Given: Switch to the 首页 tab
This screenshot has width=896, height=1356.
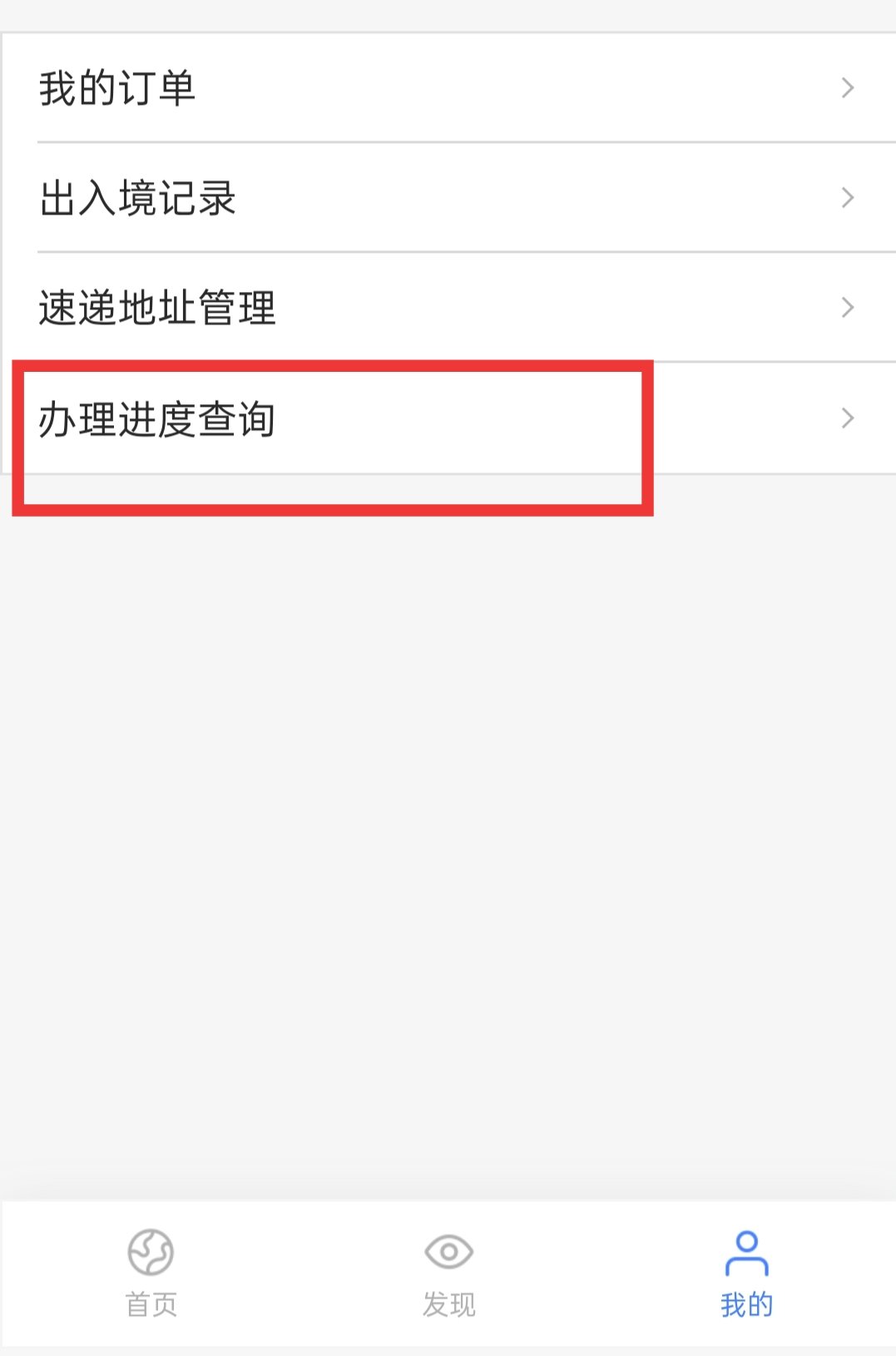Looking at the screenshot, I should pos(151,1273).
